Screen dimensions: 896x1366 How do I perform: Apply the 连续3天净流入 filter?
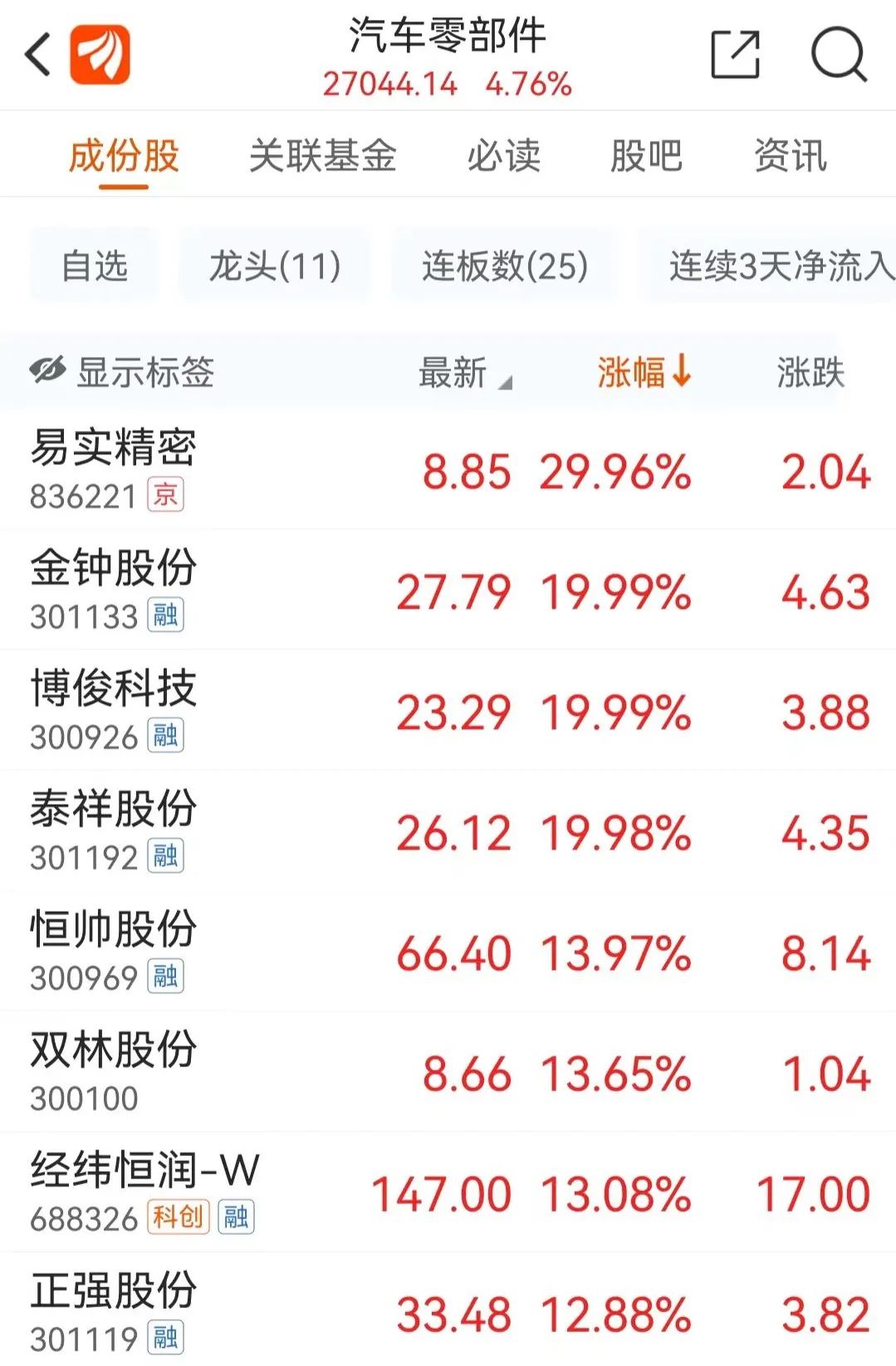768,266
